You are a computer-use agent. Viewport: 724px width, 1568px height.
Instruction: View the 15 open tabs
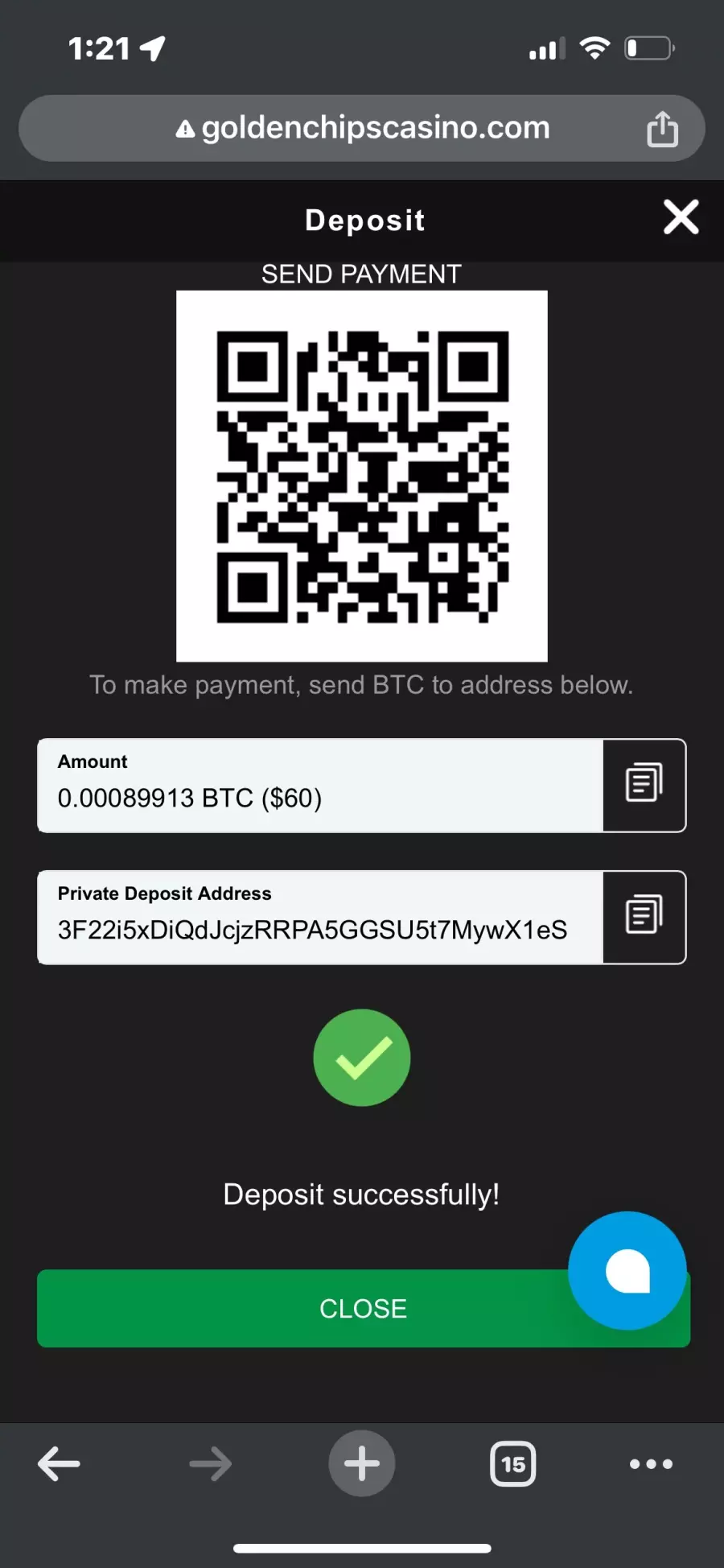tap(513, 1463)
